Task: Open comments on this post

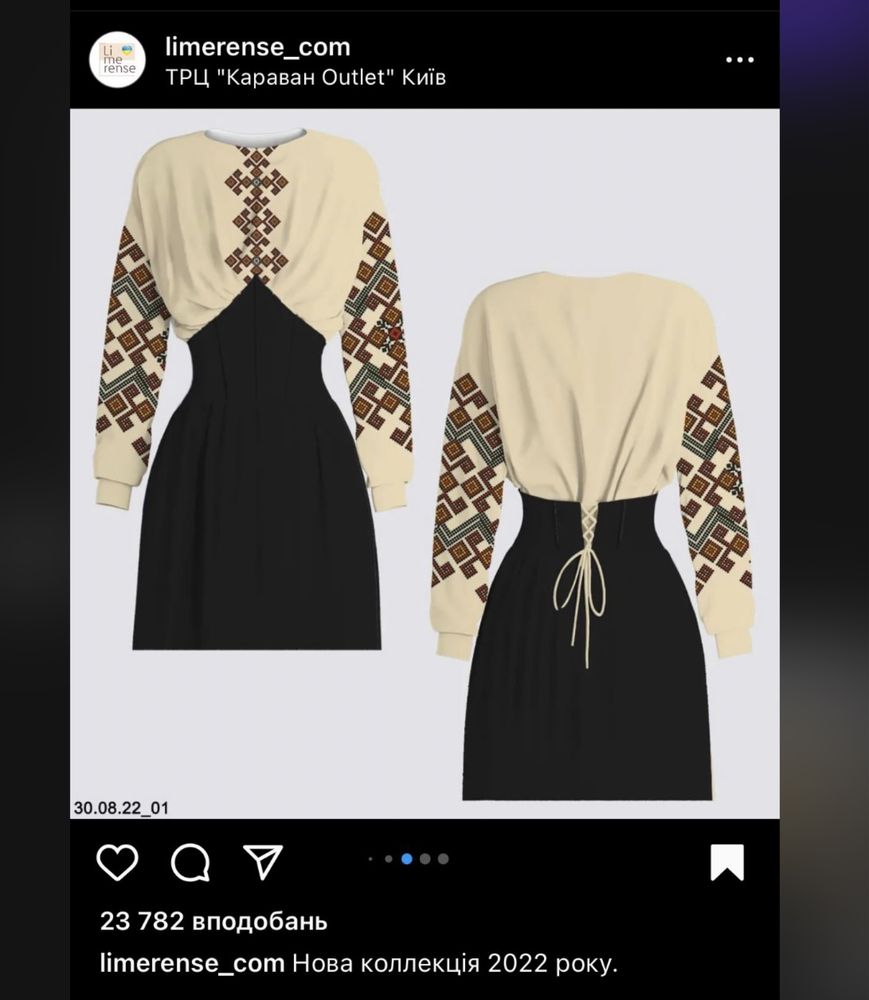Action: (190, 861)
